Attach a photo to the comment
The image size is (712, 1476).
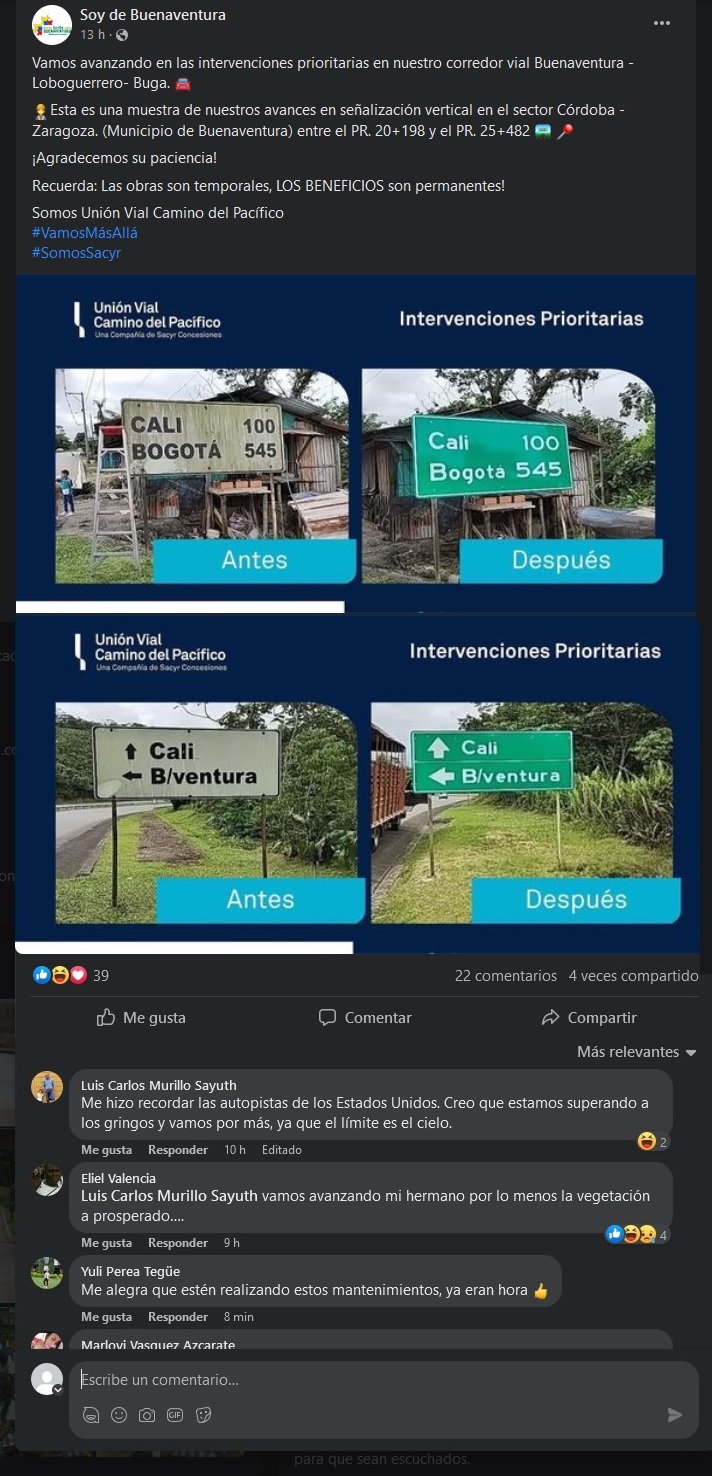(147, 1415)
